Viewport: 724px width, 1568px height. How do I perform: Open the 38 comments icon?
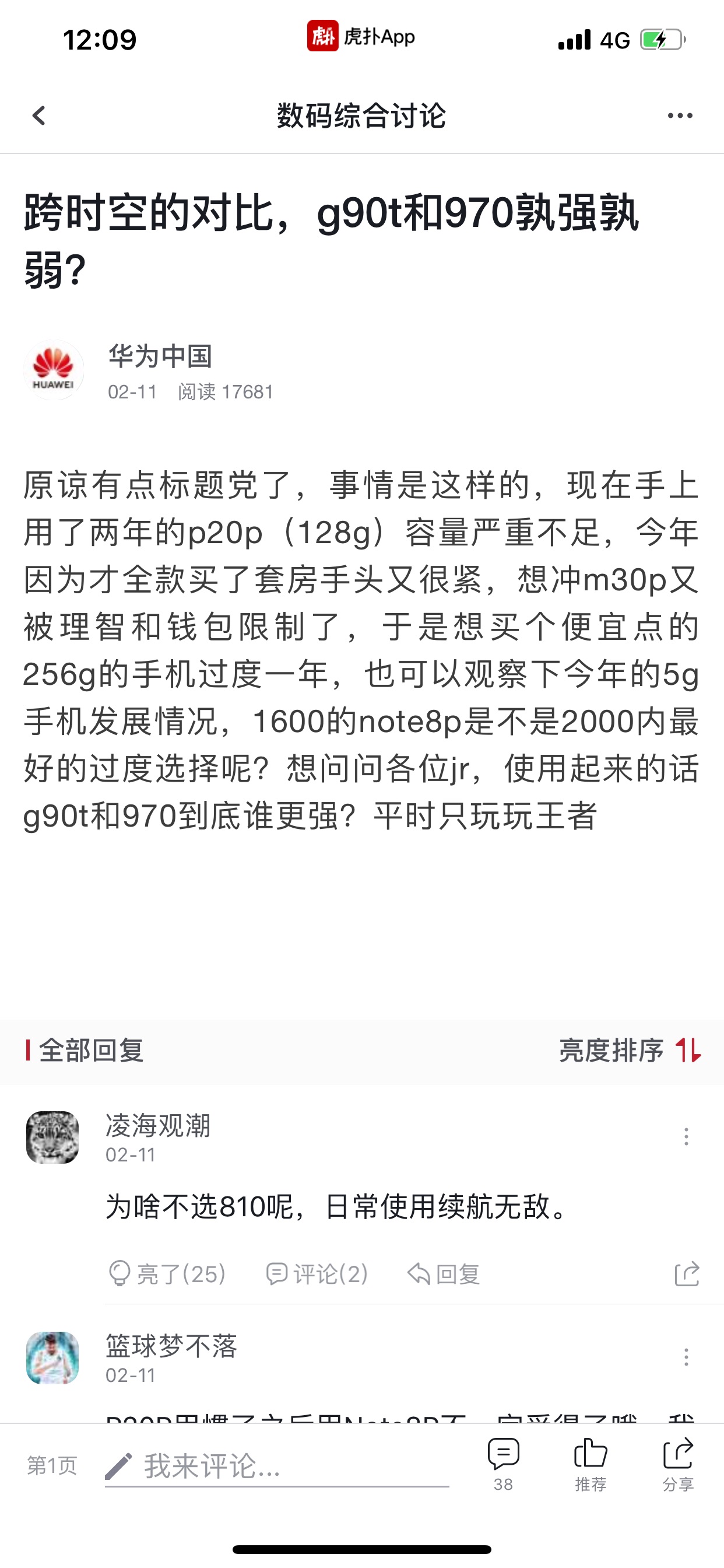(503, 1465)
